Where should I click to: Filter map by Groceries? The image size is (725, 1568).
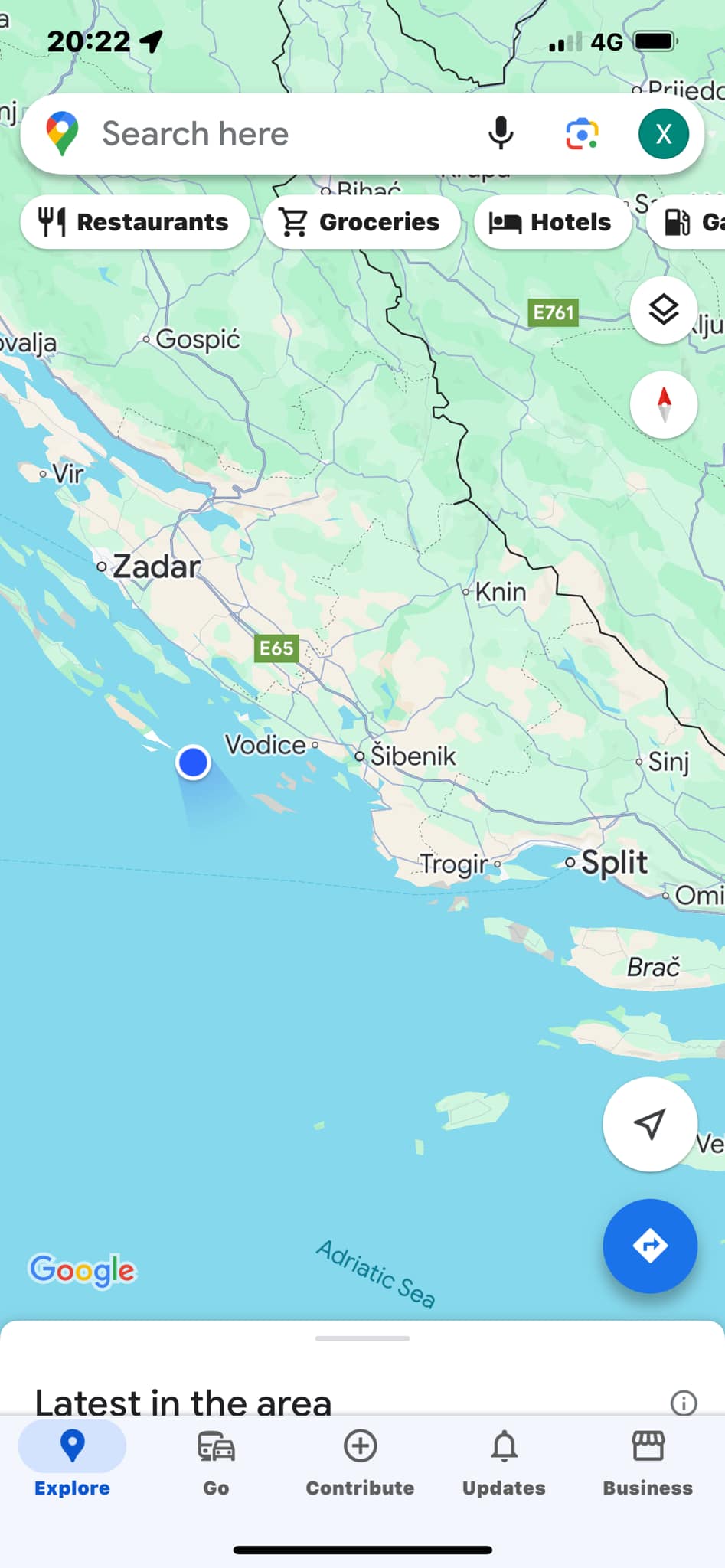point(361,222)
